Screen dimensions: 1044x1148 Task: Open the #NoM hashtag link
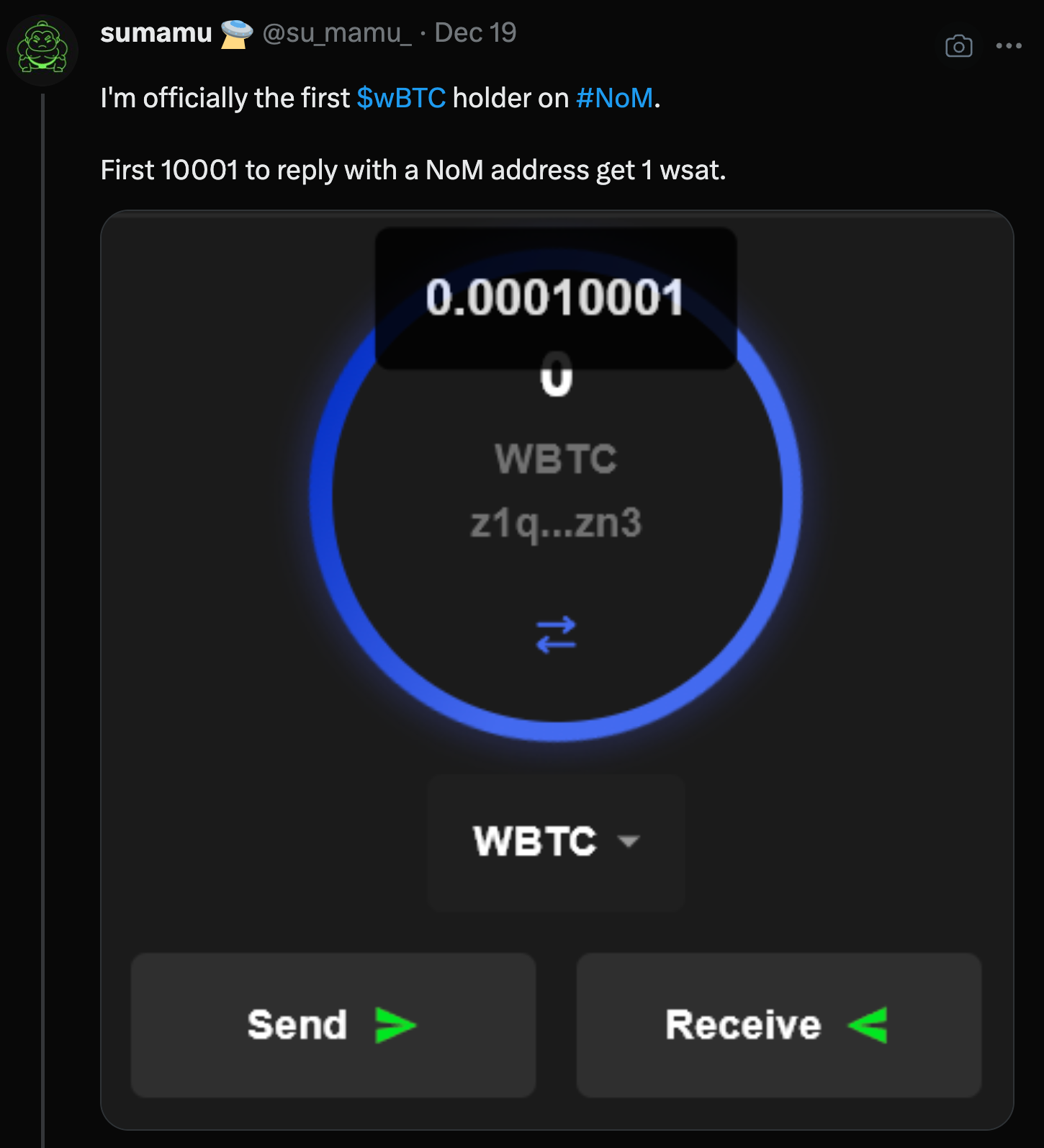point(614,98)
